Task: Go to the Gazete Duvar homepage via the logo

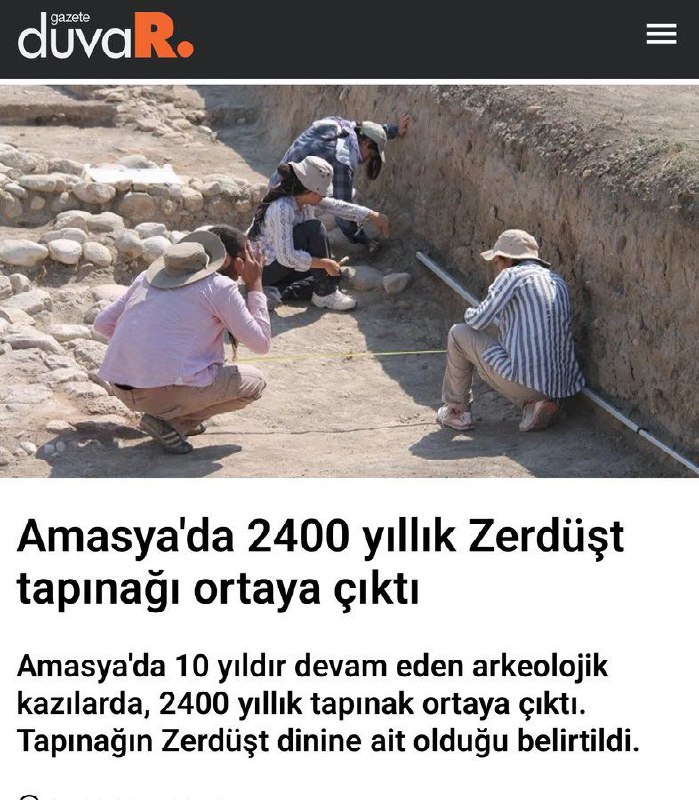Action: tap(105, 36)
